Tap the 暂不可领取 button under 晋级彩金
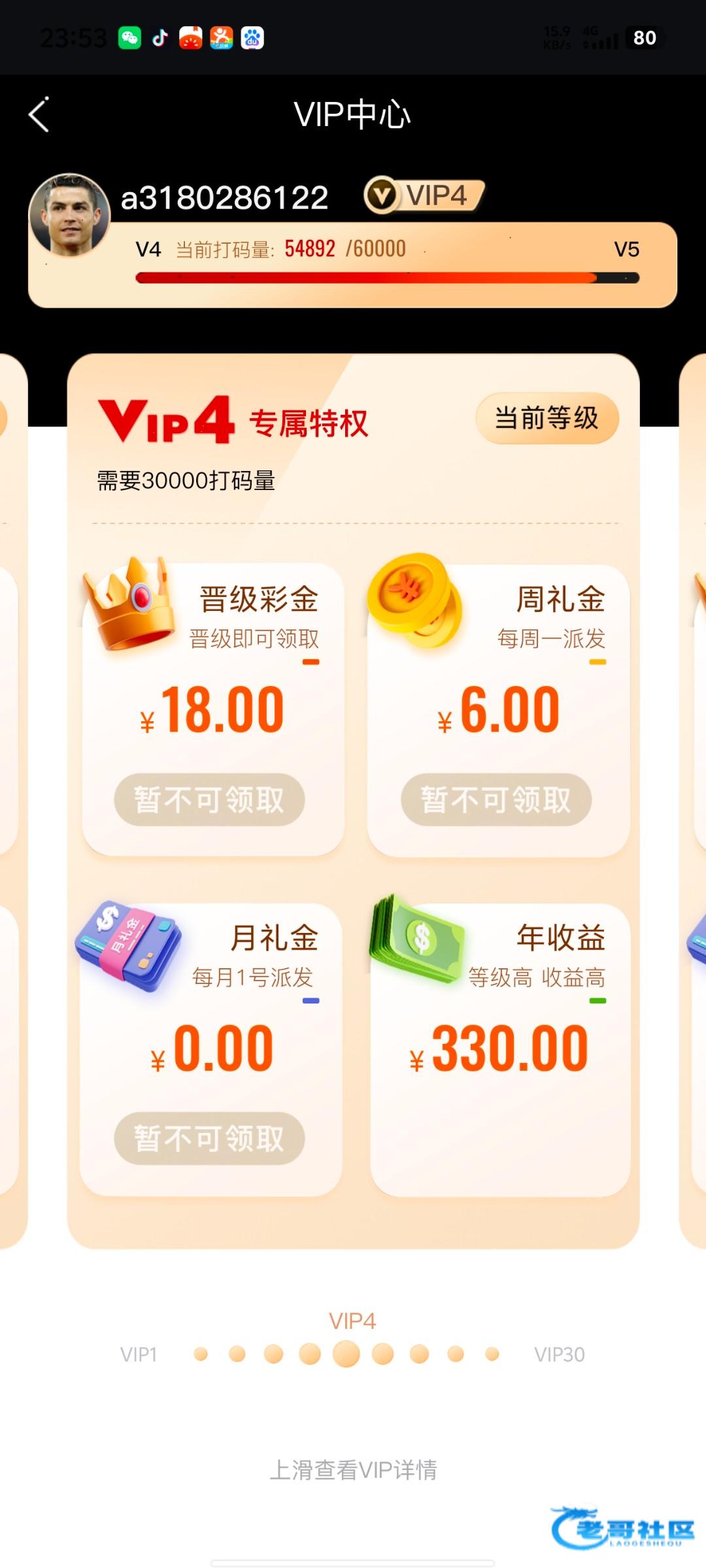 point(209,800)
